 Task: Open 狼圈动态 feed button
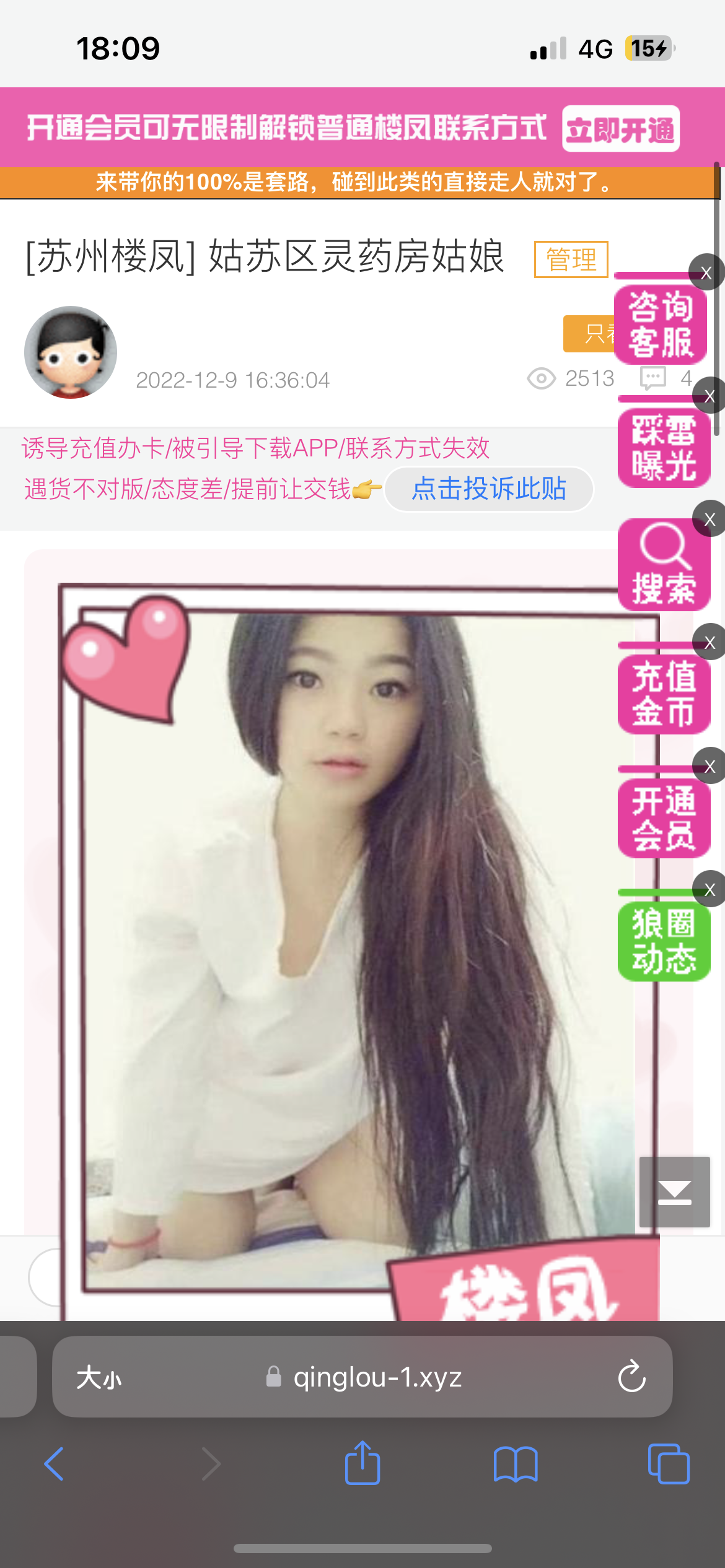point(664,941)
